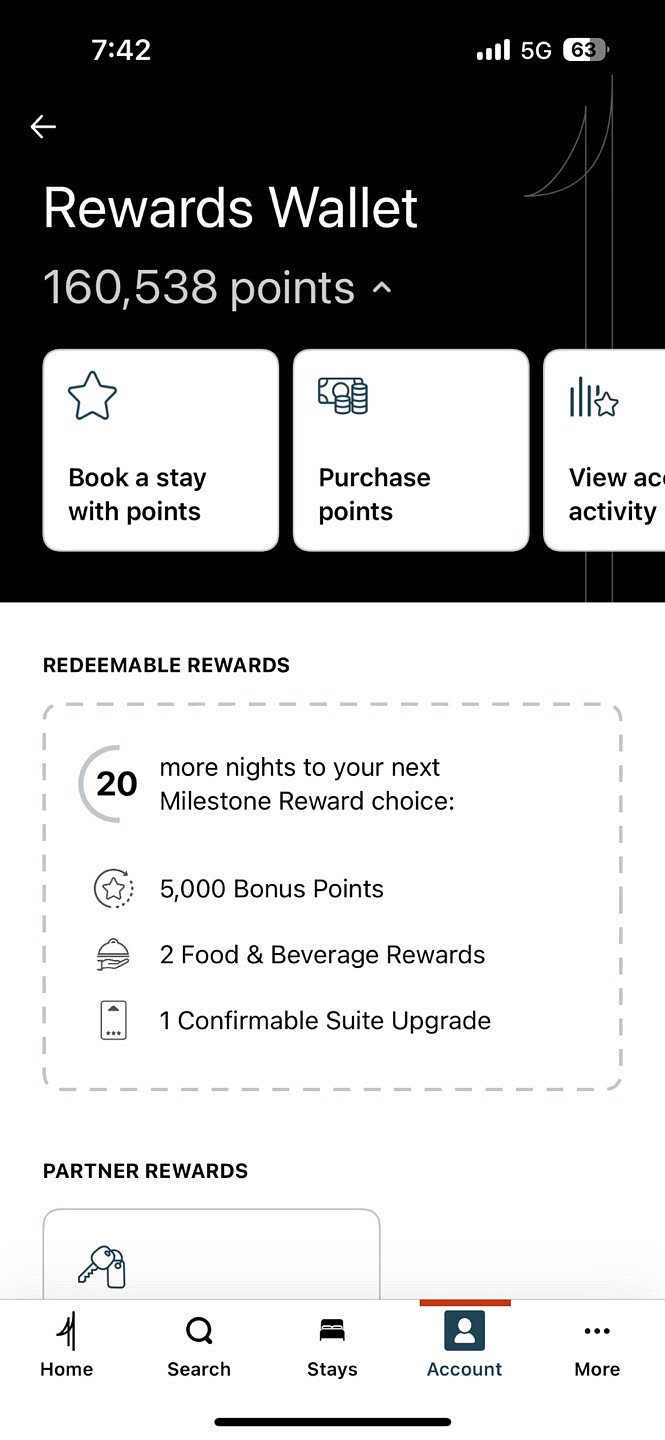Switch to the Search tab
The height and width of the screenshot is (1440, 665).
pos(199,1348)
